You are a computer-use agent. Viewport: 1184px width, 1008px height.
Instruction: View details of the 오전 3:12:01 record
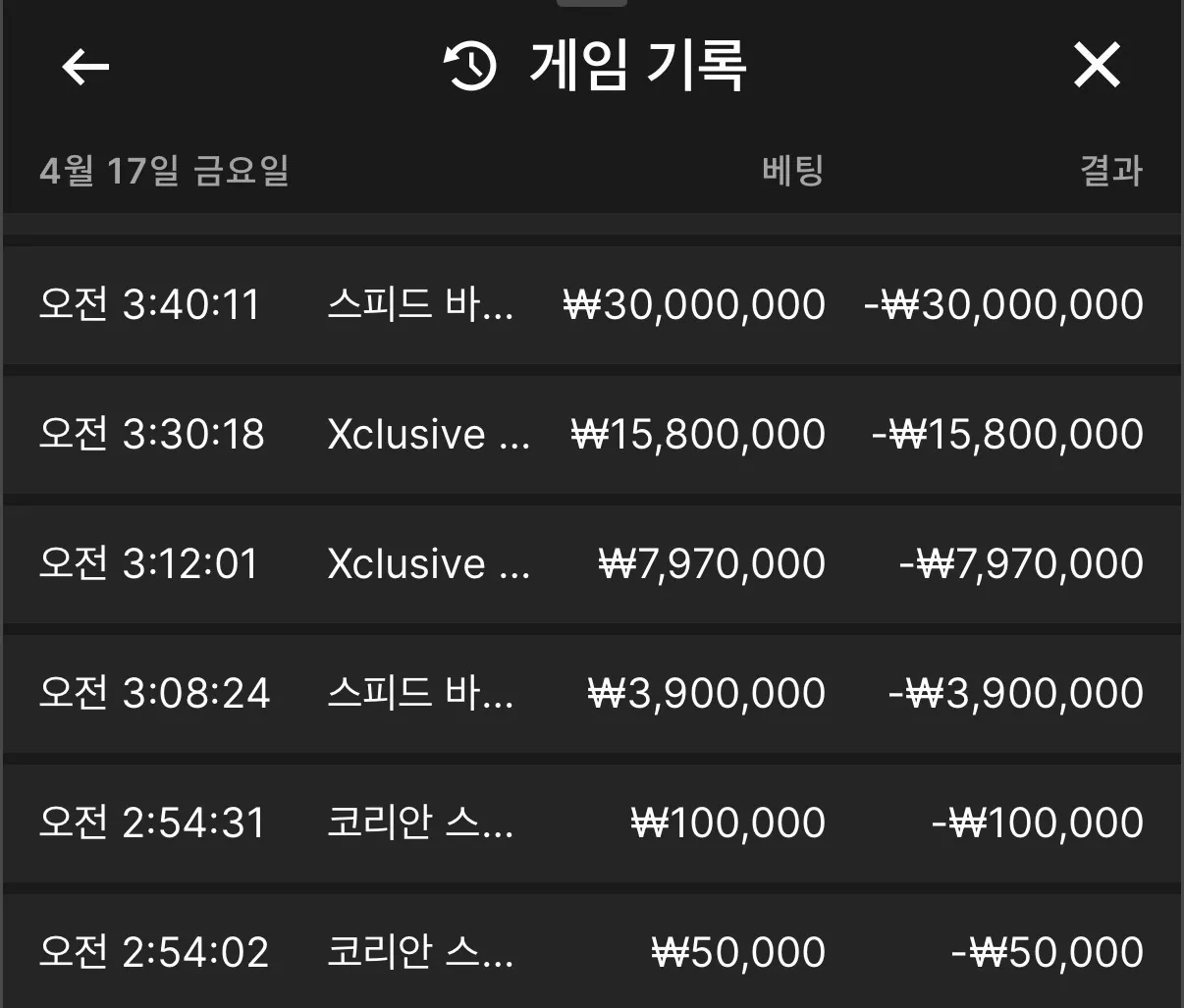[592, 564]
